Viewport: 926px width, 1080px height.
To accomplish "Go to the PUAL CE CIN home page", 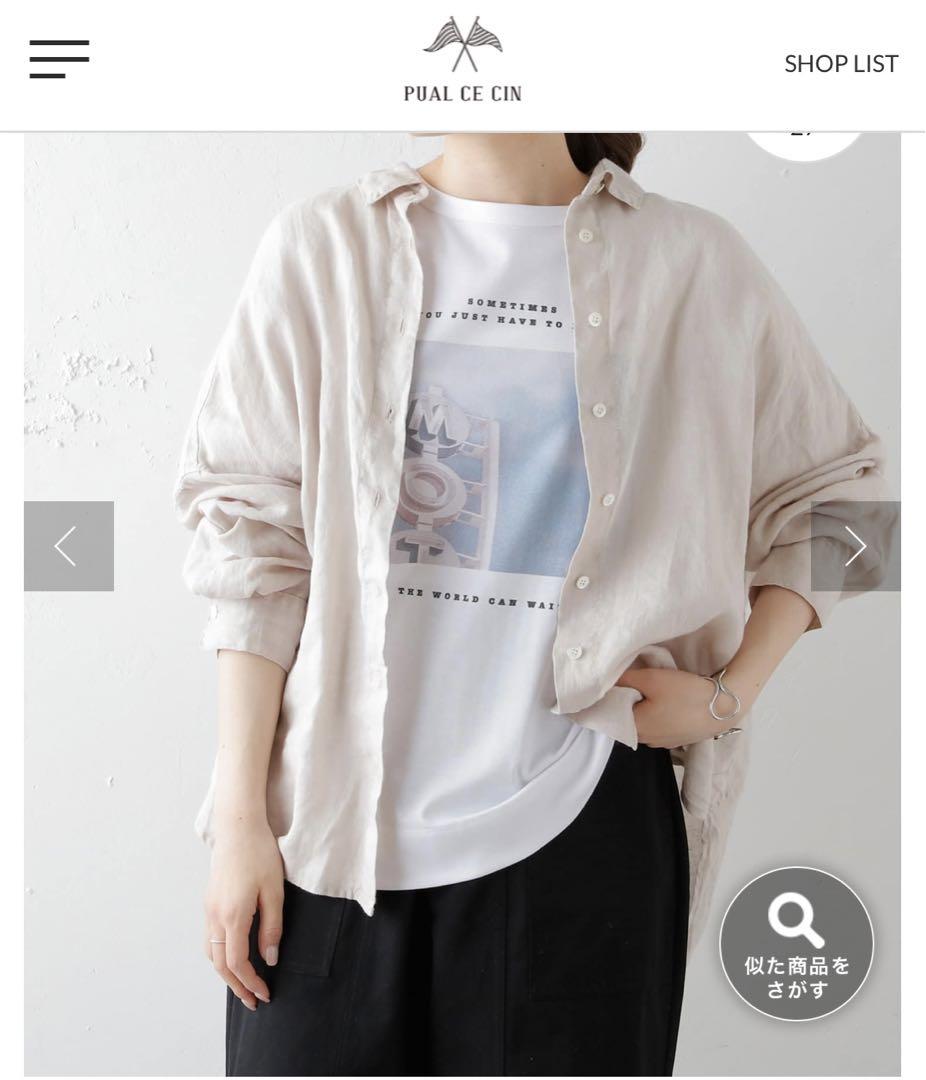I will pyautogui.click(x=462, y=62).
